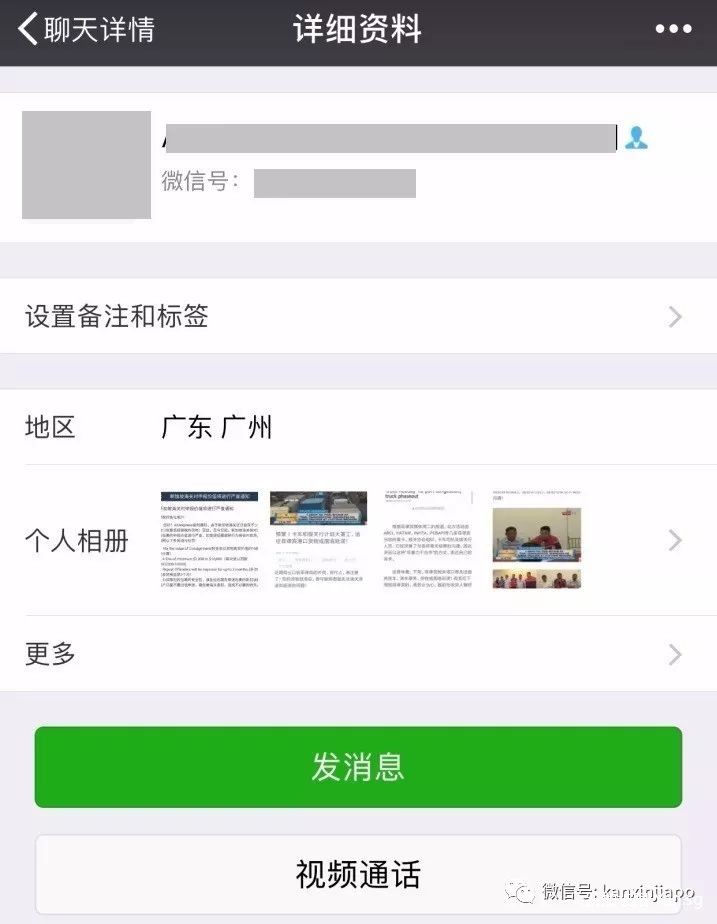The height and width of the screenshot is (924, 717).
Task: View the 个人相册 album
Action: click(358, 541)
